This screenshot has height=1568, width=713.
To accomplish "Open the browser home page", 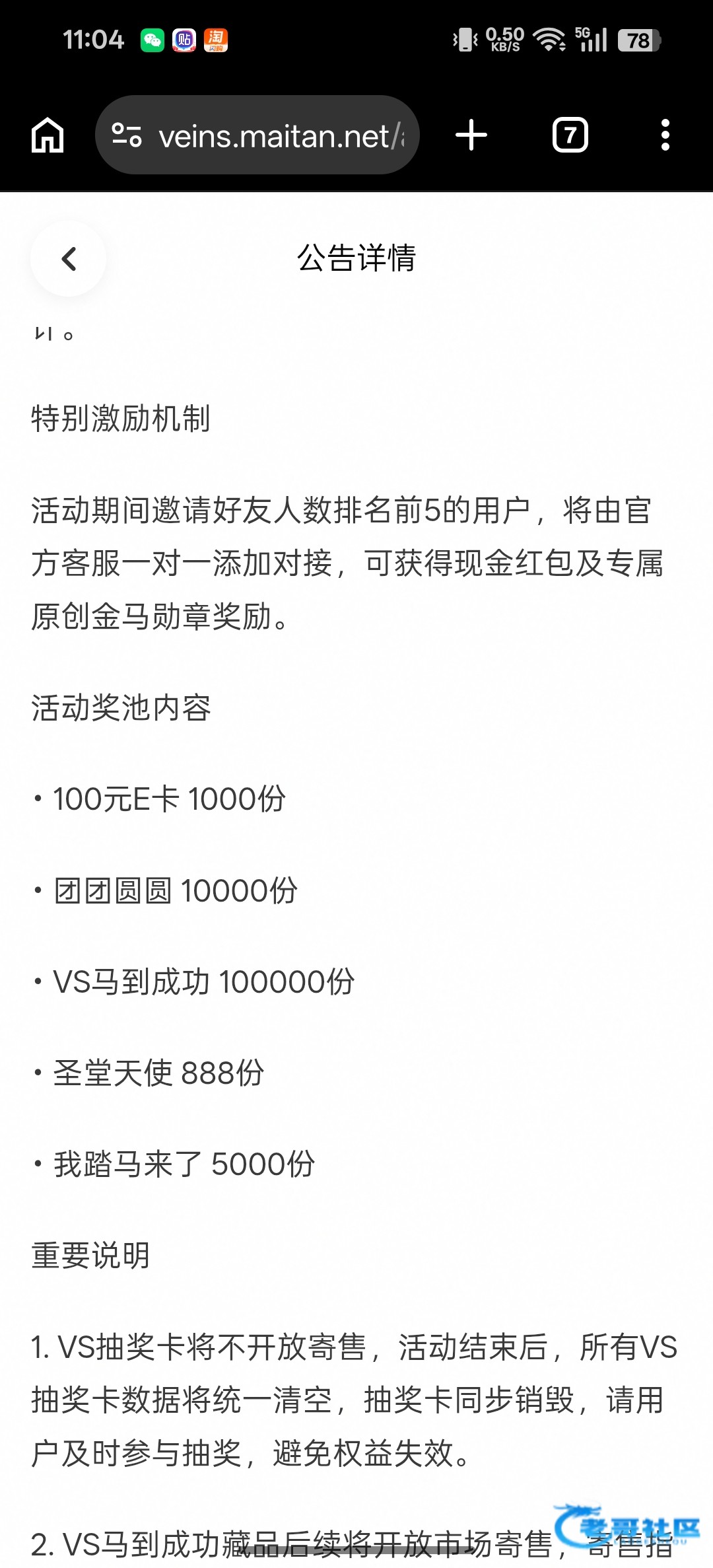I will coord(48,135).
